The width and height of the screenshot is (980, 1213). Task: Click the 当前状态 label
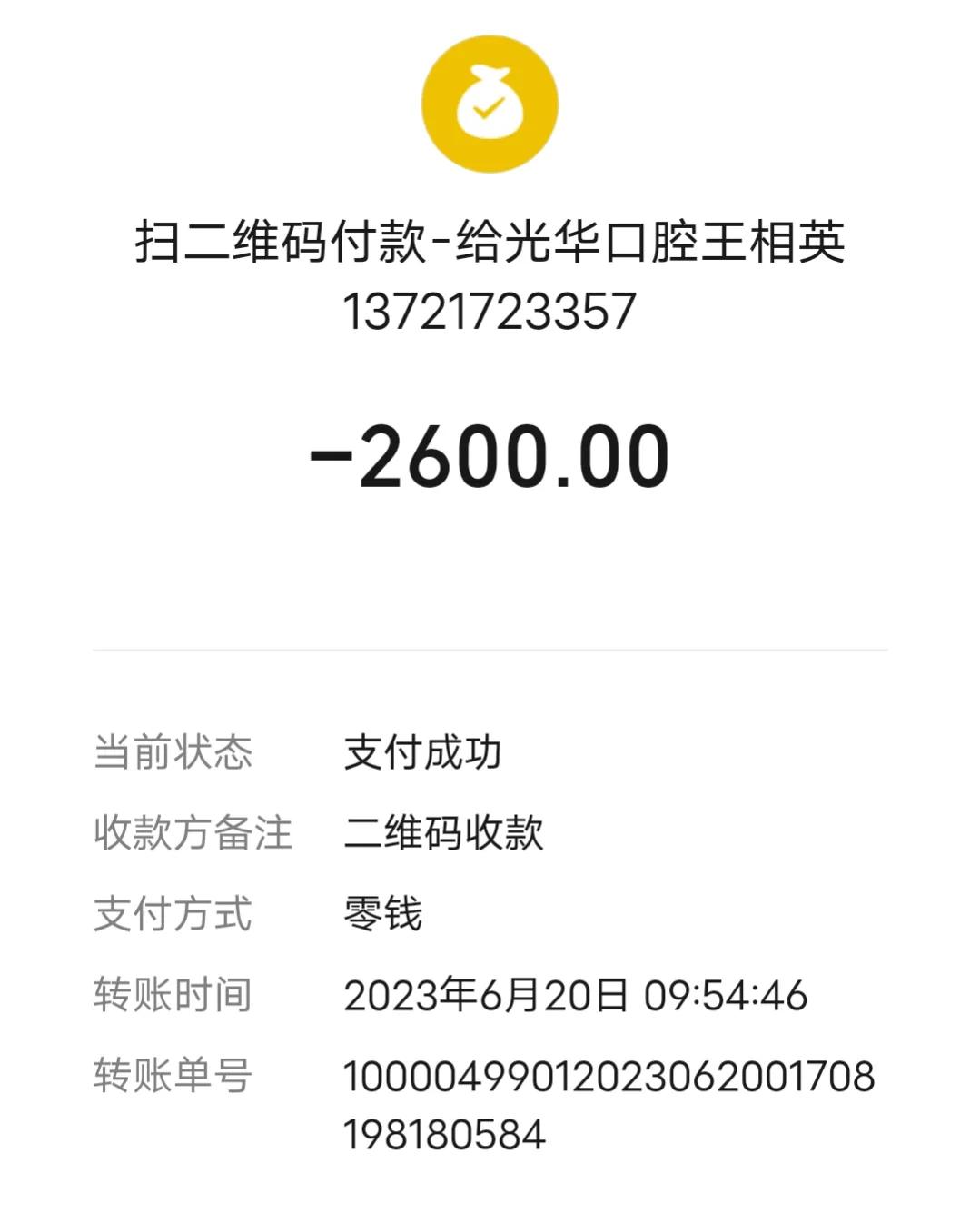[x=173, y=751]
